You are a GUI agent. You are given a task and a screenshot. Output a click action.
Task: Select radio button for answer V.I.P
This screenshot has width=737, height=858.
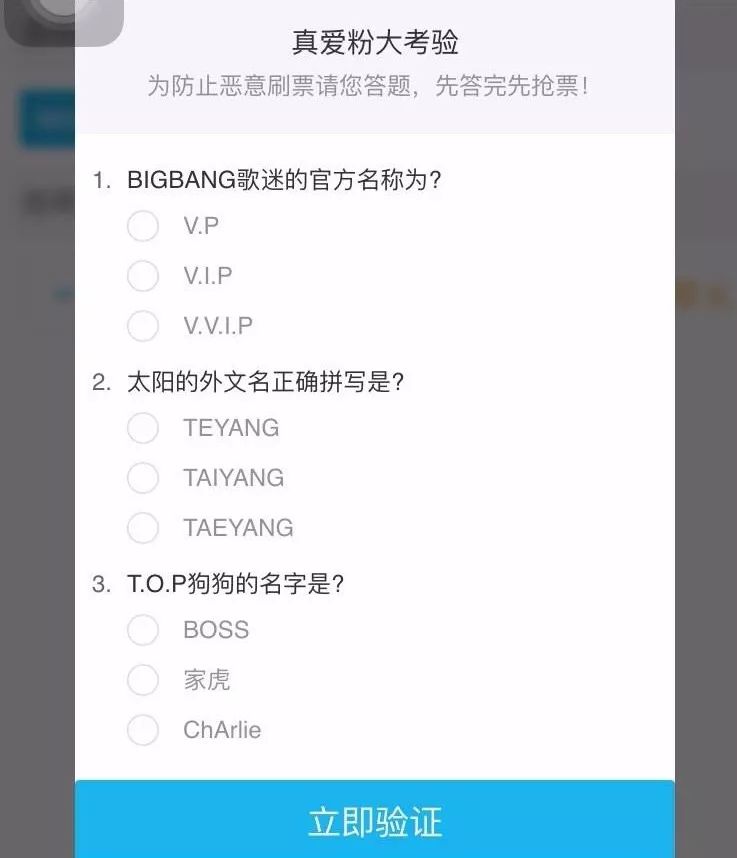pyautogui.click(x=143, y=276)
